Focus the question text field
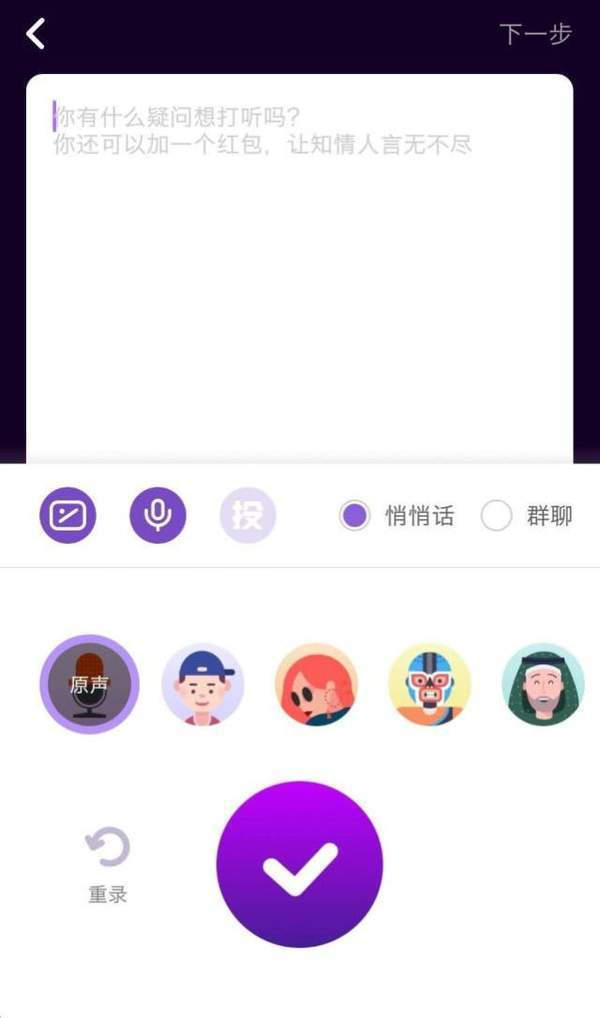 (300, 270)
